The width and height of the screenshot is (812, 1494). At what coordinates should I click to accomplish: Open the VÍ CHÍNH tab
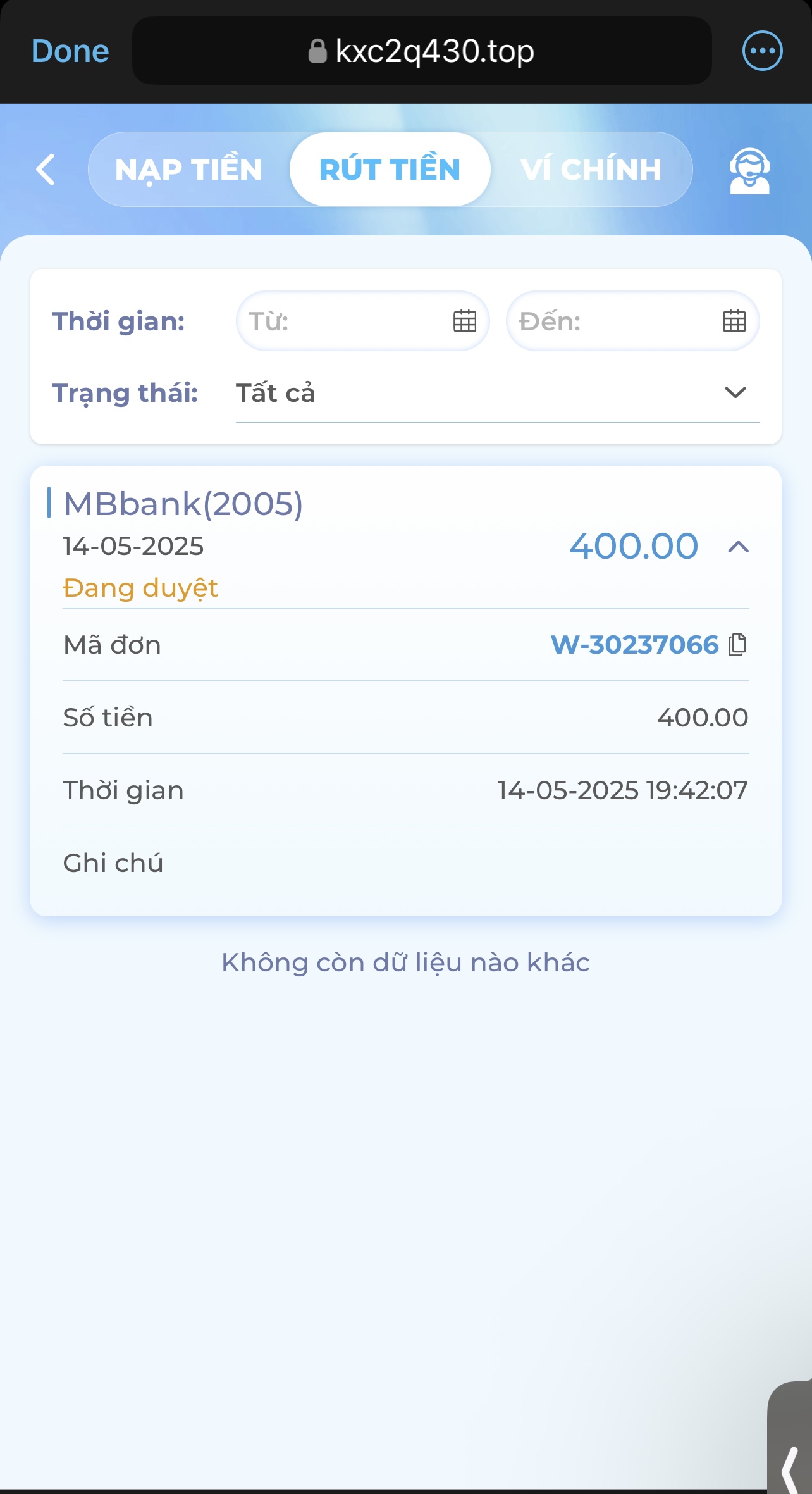click(x=591, y=170)
